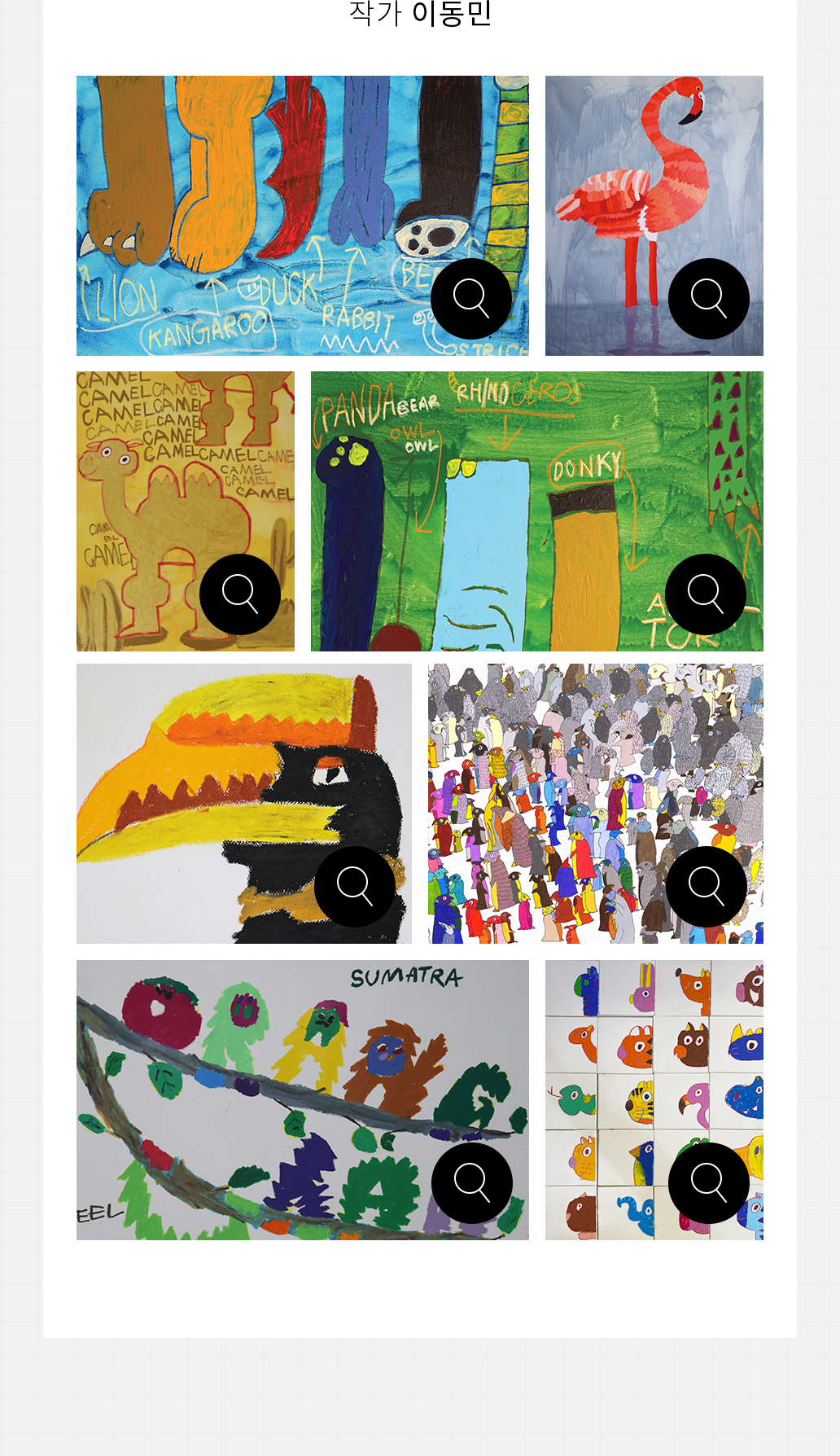Viewport: 840px width, 1456px height.
Task: Zoom into the Sumatra orangutan painting
Action: tap(472, 1183)
